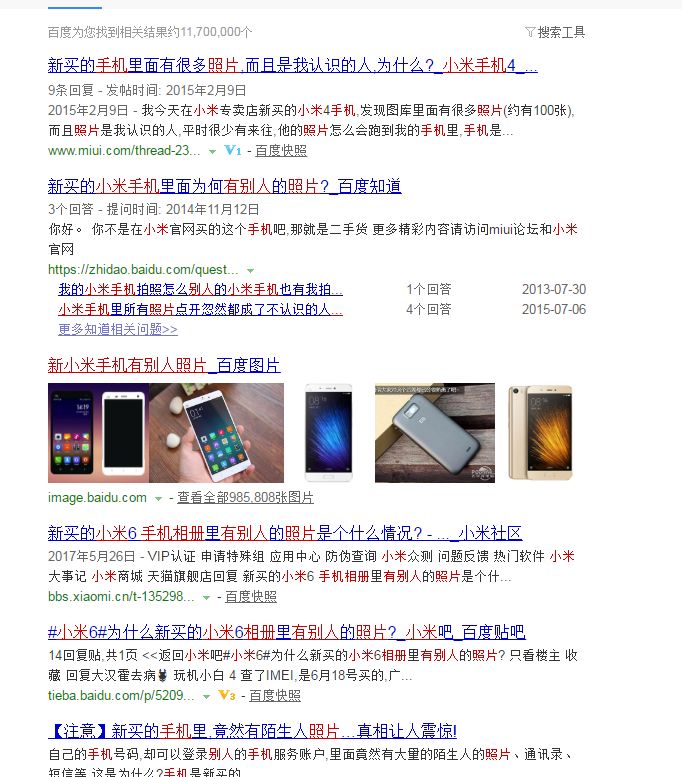Image resolution: width=682 pixels, height=777 pixels.
Task: Open sub-link 小米手机里所有照片点开忽然都成了不认识的人
Action: (200, 309)
